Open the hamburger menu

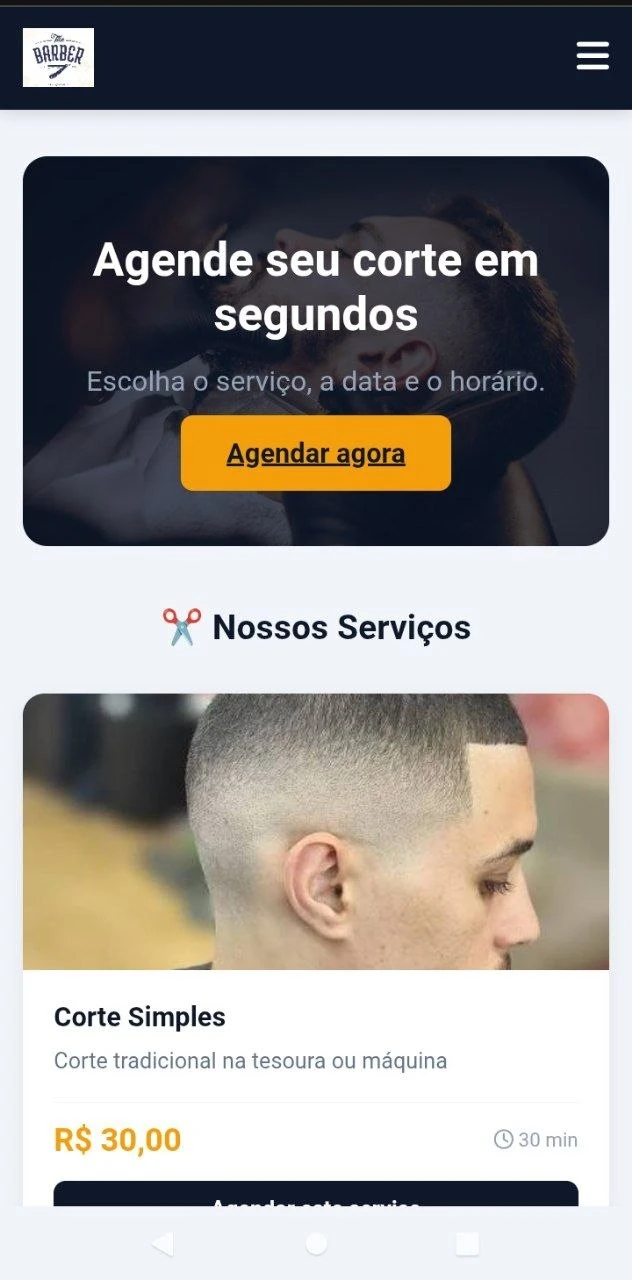[593, 56]
